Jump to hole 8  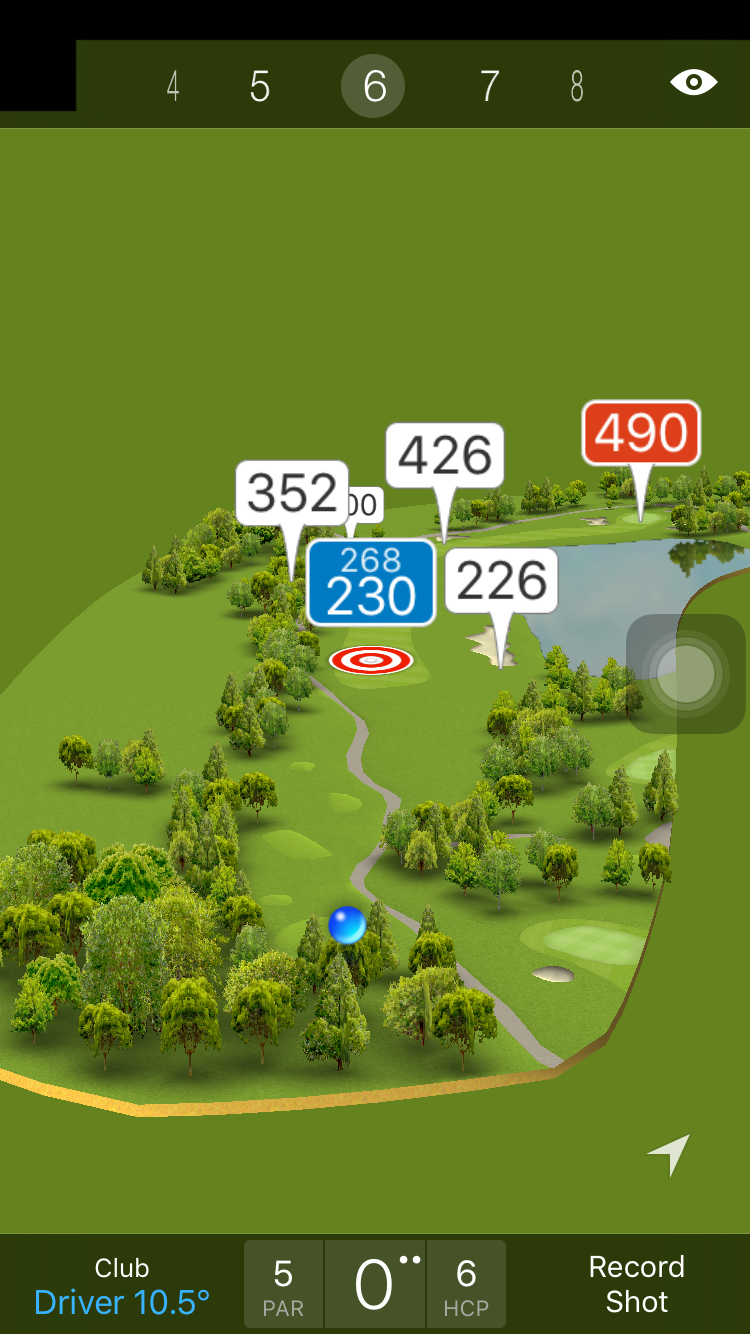(577, 87)
